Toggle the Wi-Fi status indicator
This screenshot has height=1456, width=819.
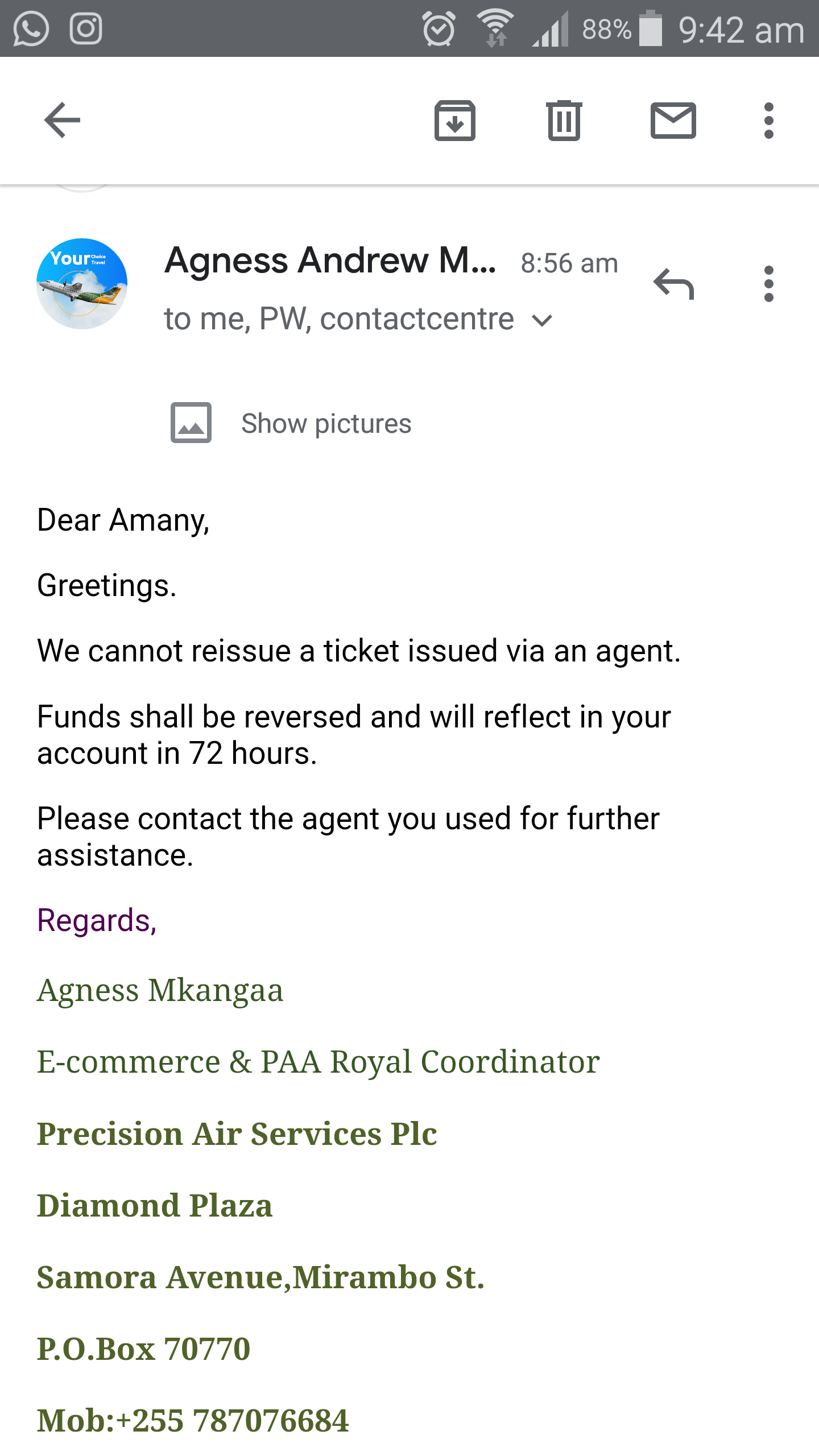coord(494,28)
